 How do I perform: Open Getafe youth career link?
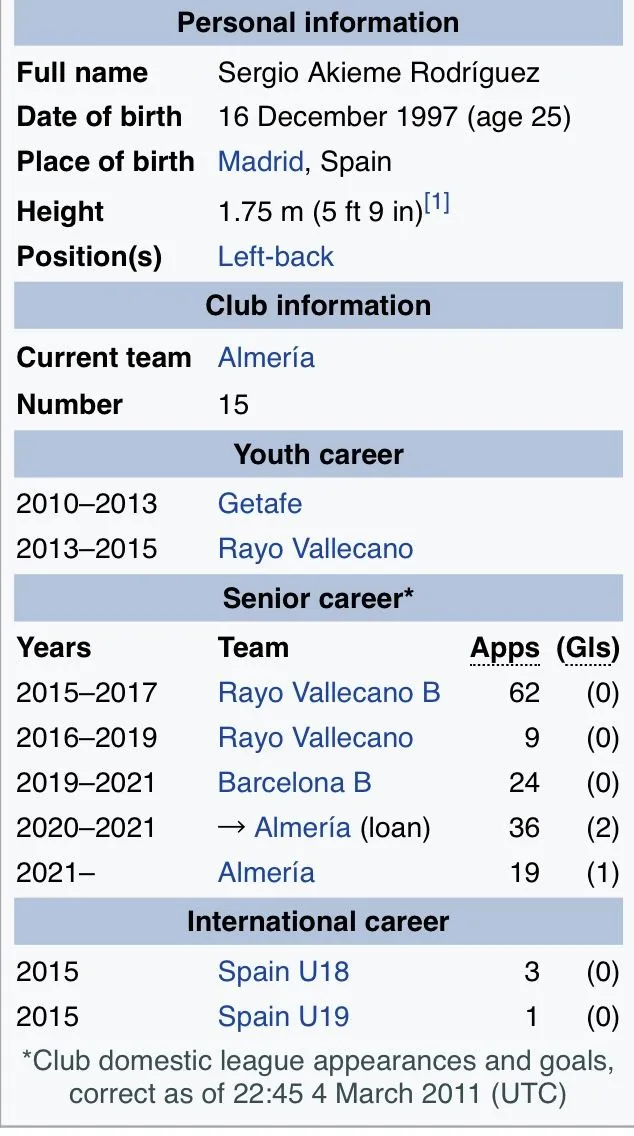260,503
